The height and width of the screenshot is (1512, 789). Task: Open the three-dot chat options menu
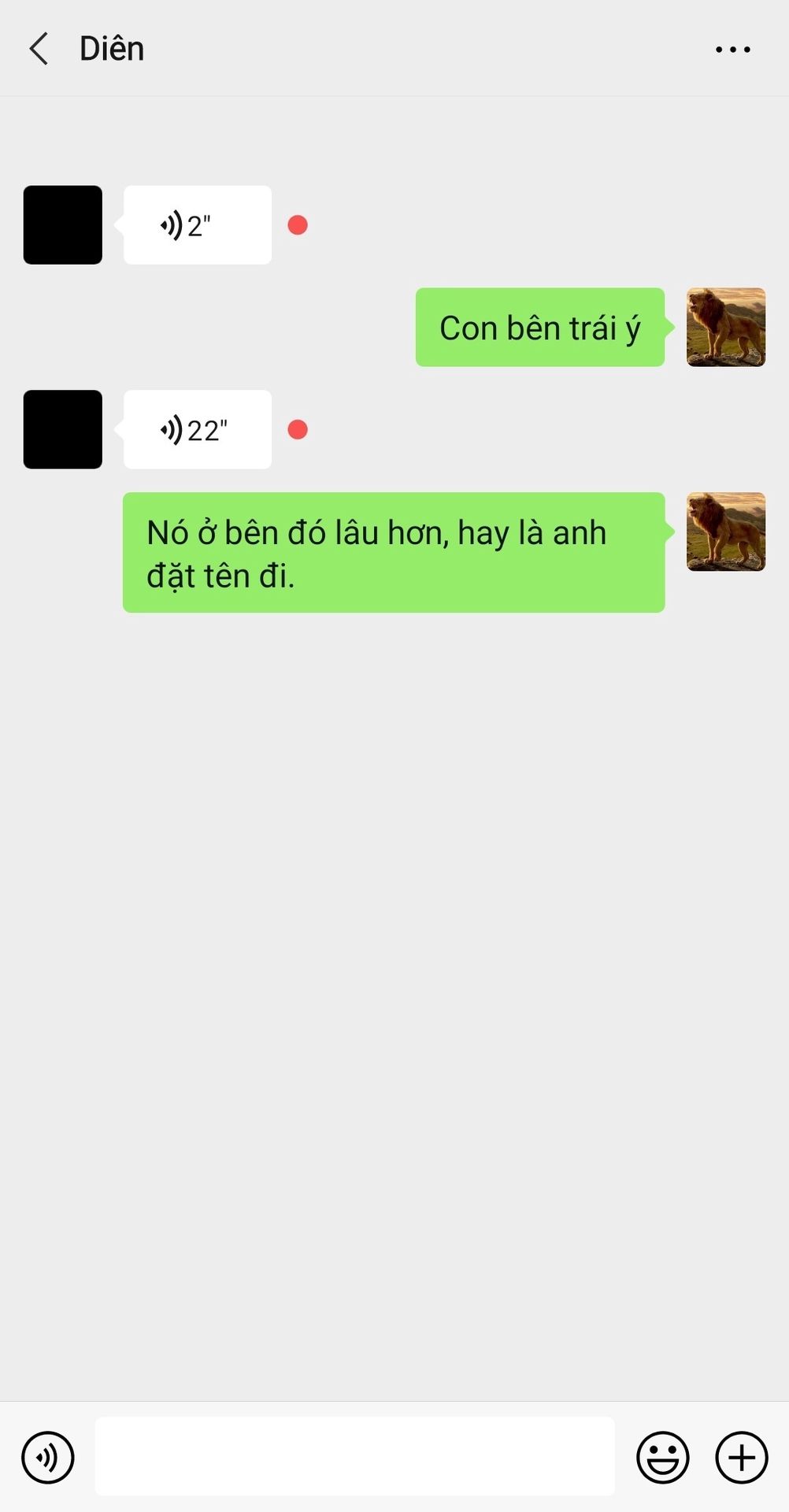732,50
